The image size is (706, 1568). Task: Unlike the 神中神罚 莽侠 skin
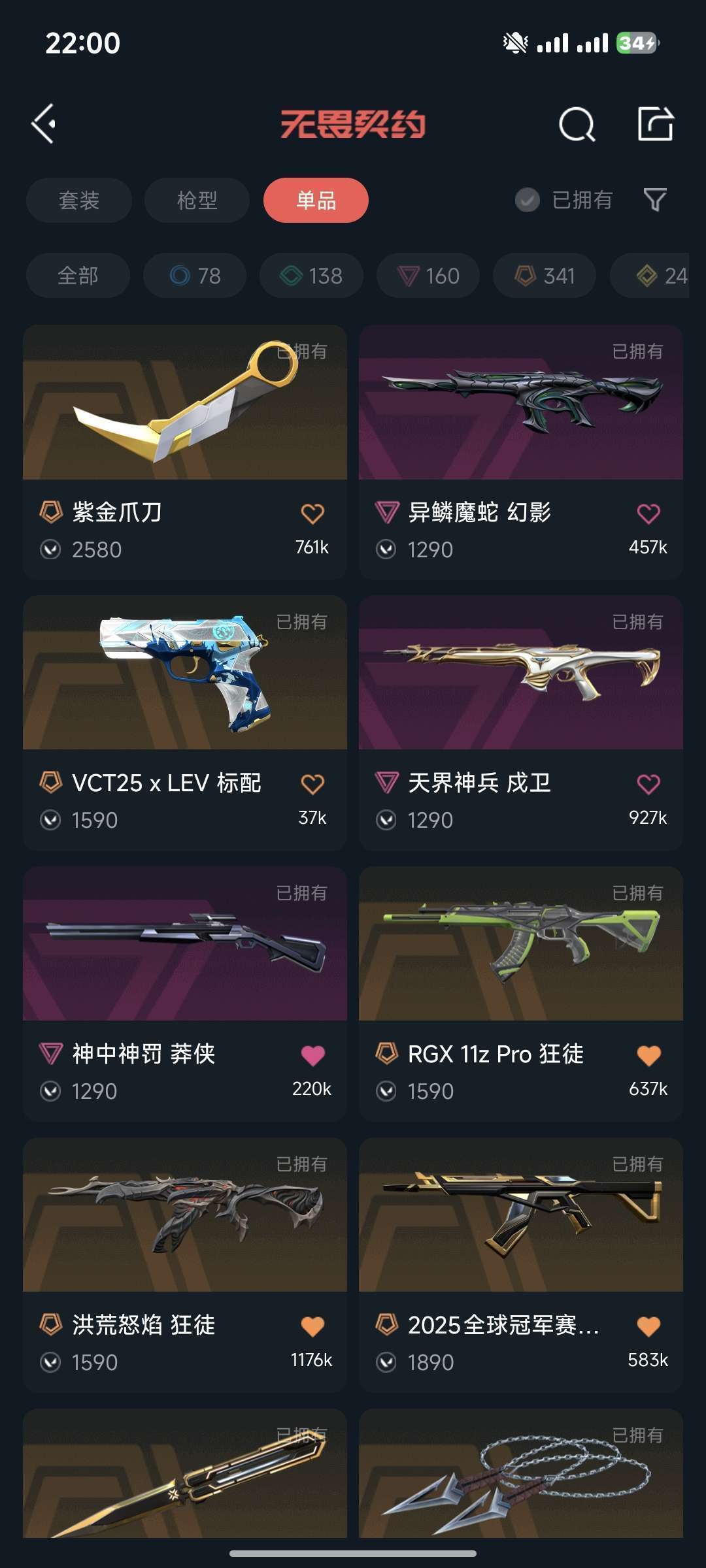(312, 1055)
